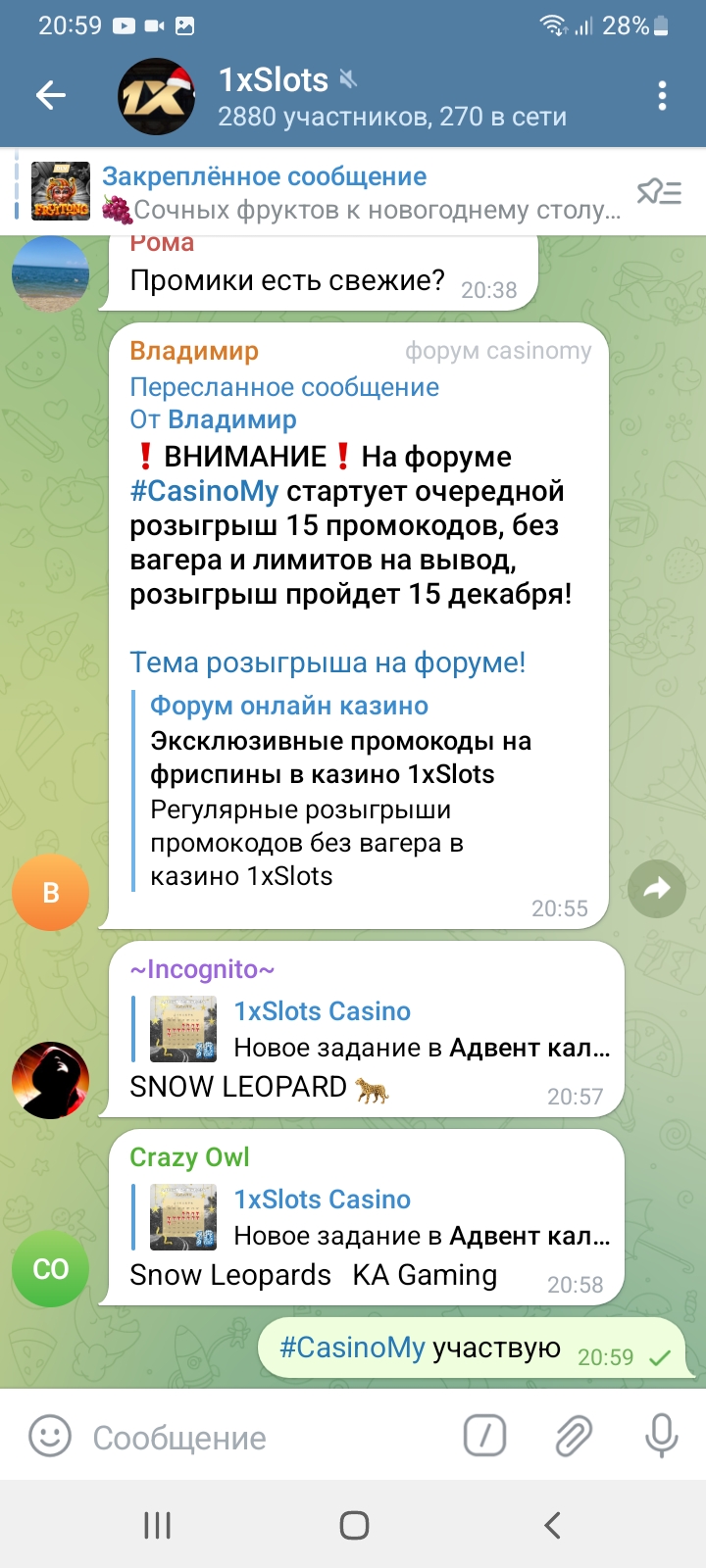This screenshot has width=706, height=1568.
Task: Open the three-dot overflow menu
Action: [663, 95]
